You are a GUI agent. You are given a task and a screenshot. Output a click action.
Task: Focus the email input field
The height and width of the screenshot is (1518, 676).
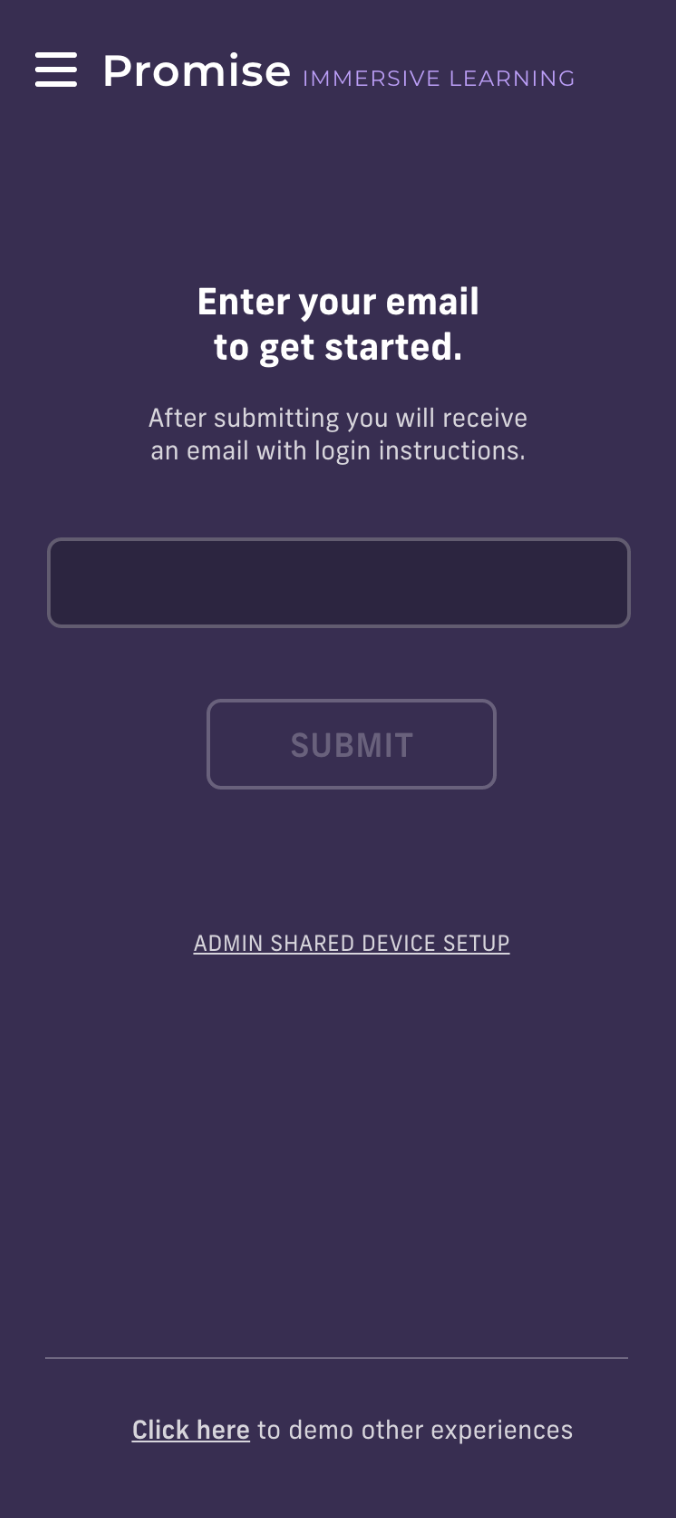(x=338, y=583)
